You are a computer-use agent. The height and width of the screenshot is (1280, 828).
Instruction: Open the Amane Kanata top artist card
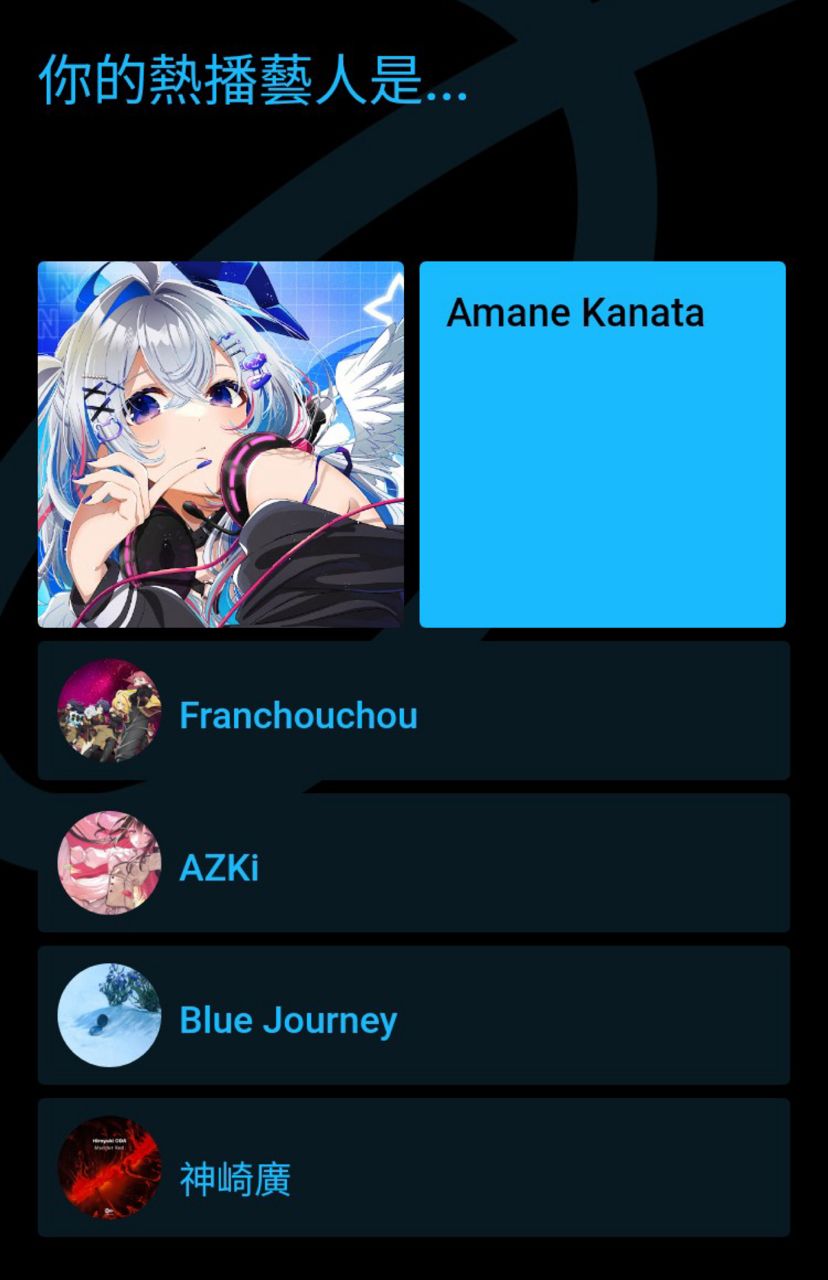tap(602, 444)
